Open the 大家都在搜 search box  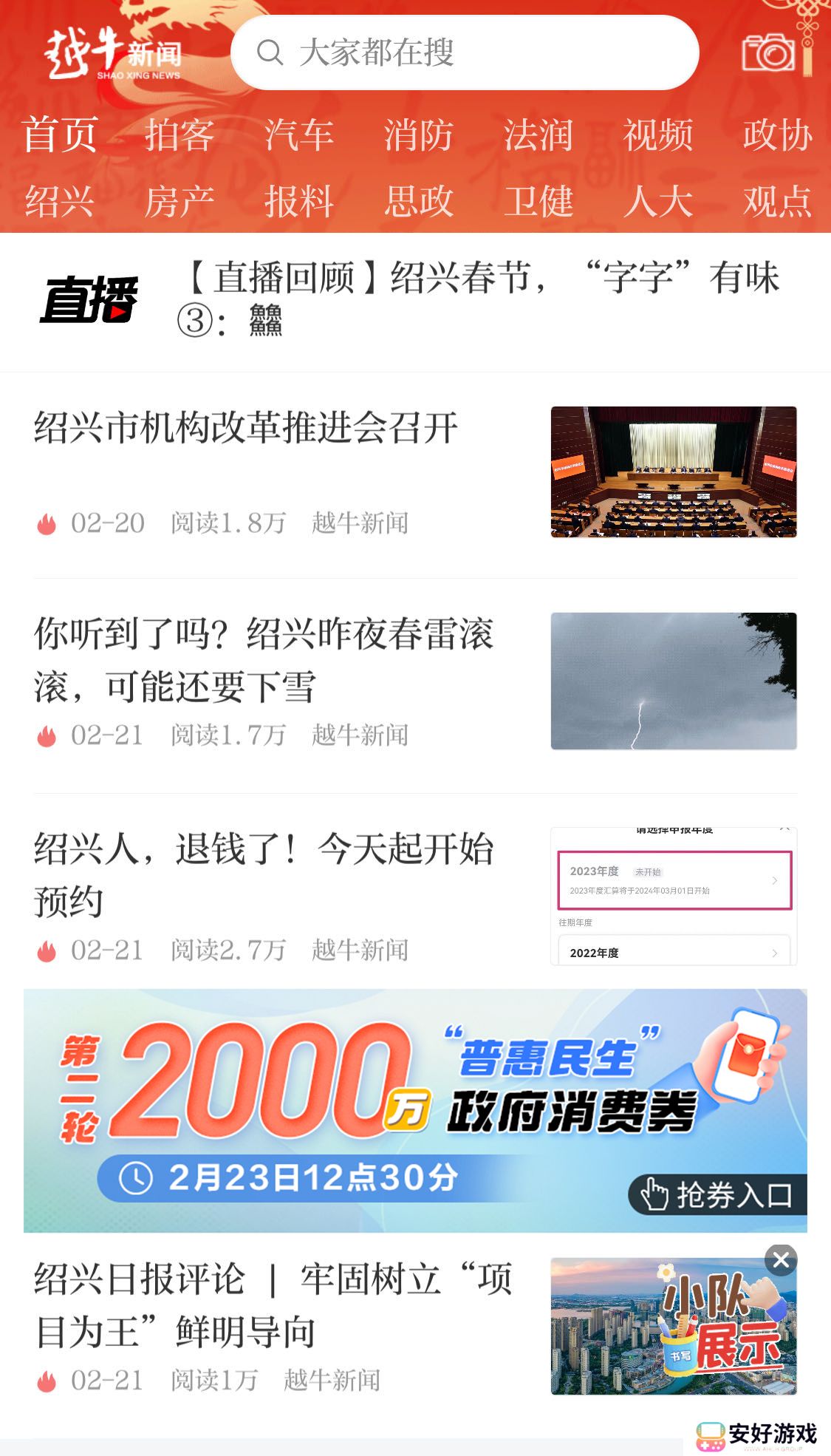pyautogui.click(x=464, y=53)
